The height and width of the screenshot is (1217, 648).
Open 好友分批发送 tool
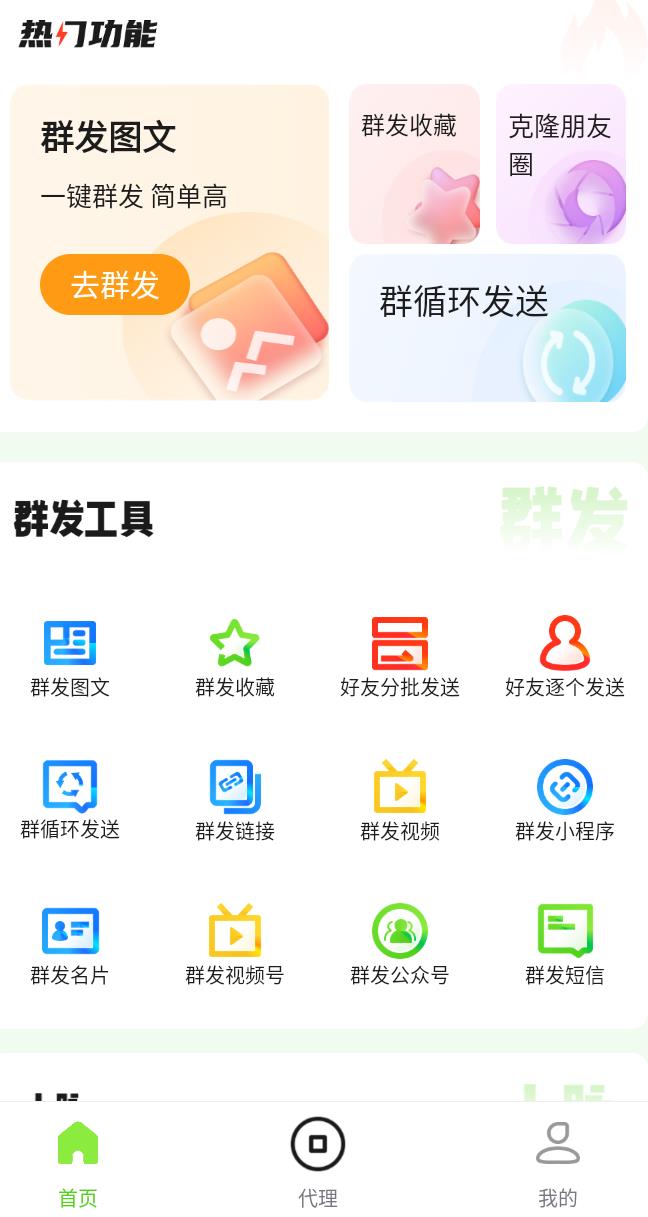pos(400,657)
